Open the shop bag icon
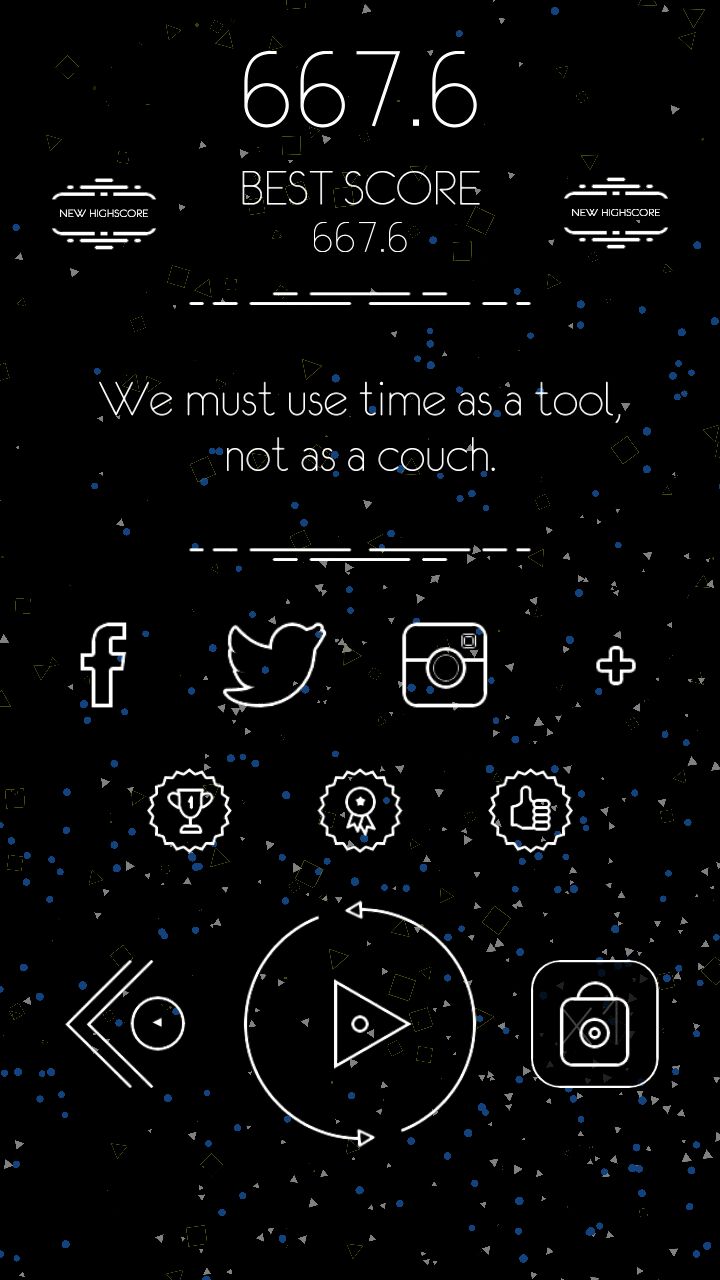 coord(594,1024)
